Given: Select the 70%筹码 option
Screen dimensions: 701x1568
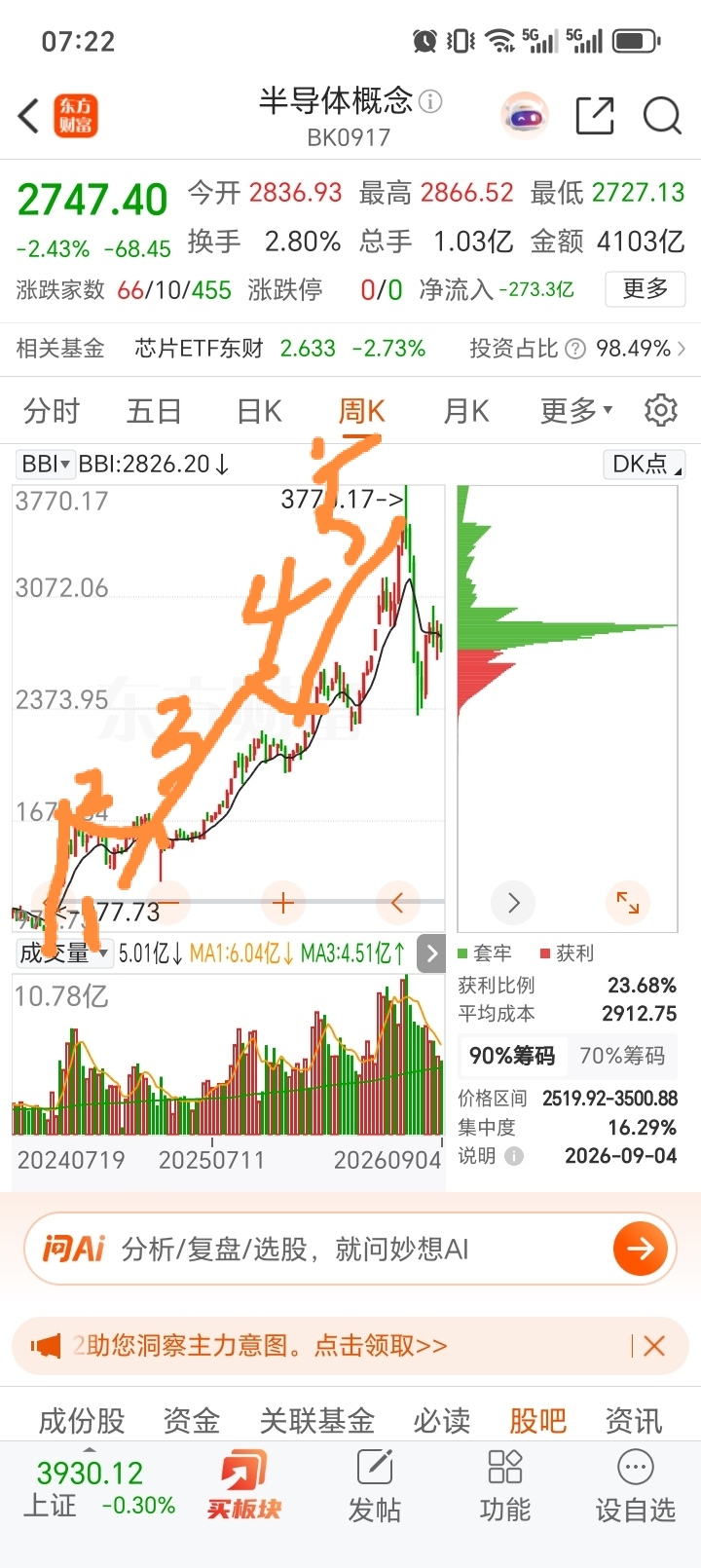Looking at the screenshot, I should pyautogui.click(x=622, y=1056).
